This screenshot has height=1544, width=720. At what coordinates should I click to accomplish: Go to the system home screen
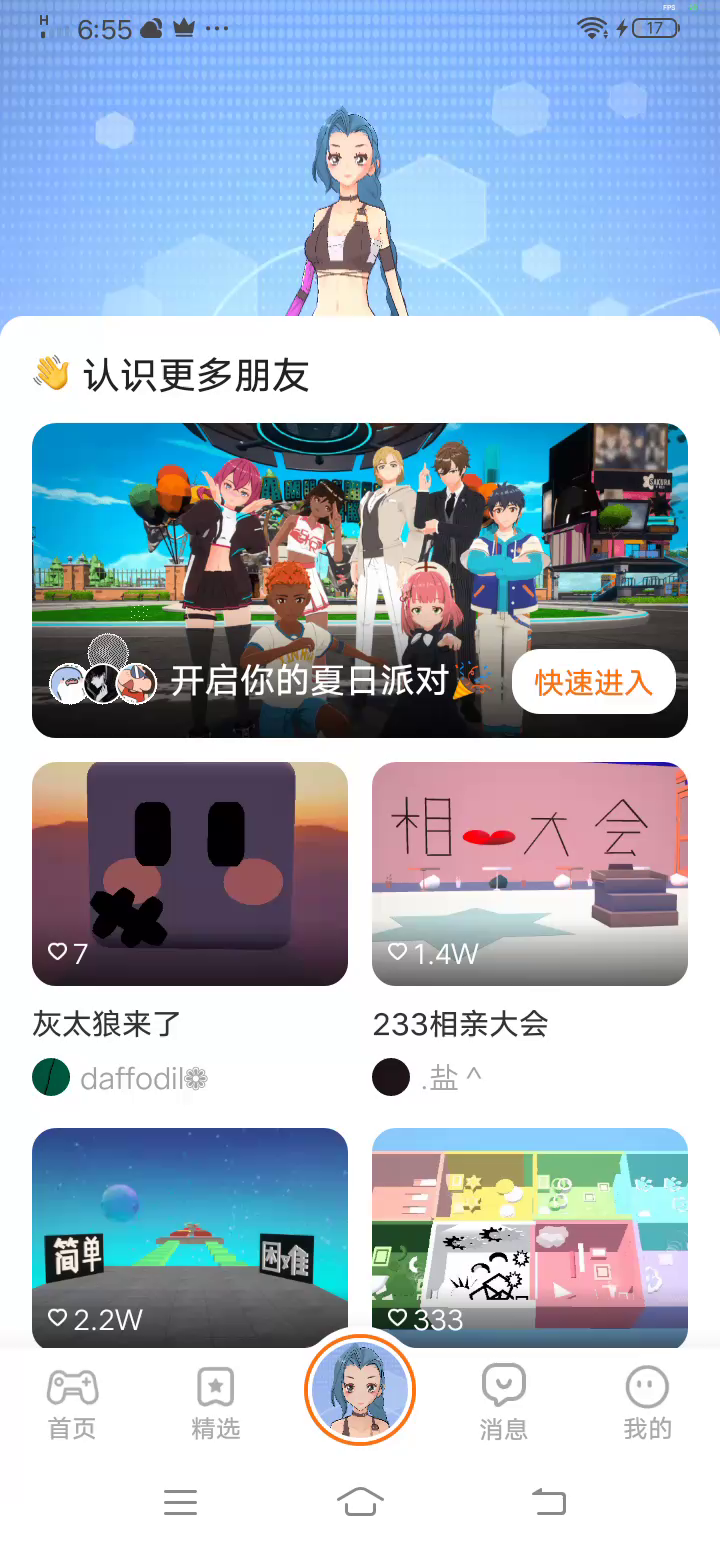click(x=360, y=1501)
